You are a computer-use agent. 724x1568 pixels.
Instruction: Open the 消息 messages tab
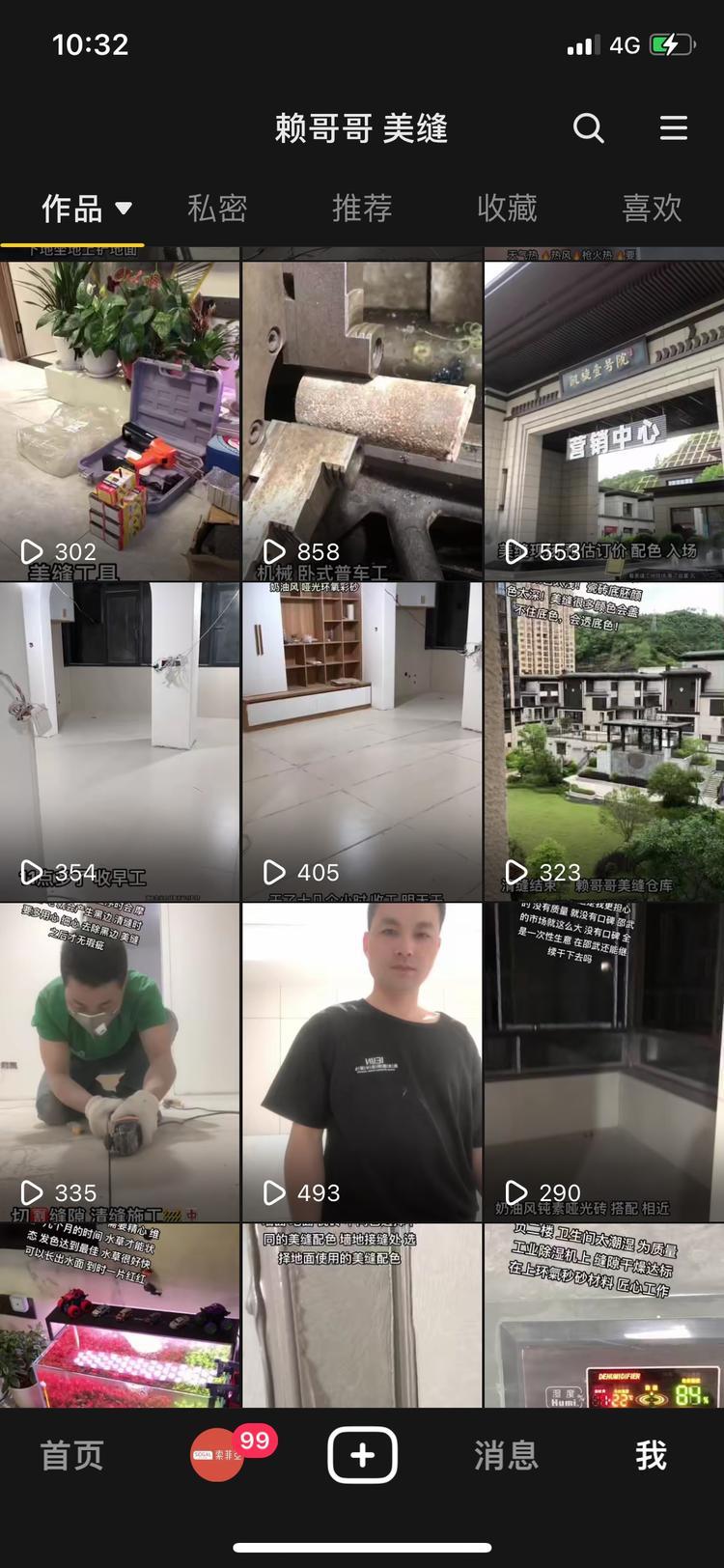506,1455
